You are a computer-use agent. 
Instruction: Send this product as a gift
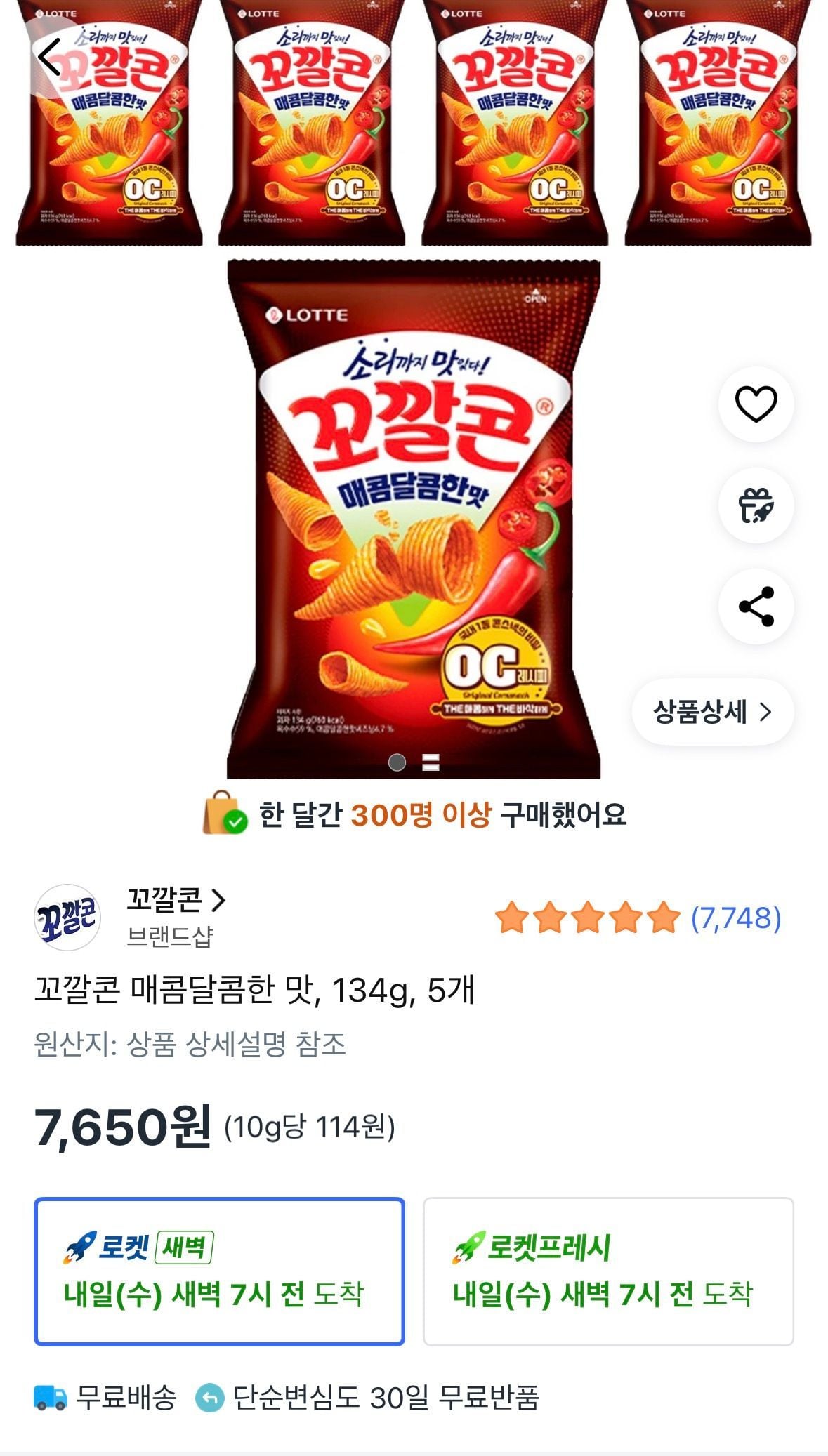click(756, 505)
